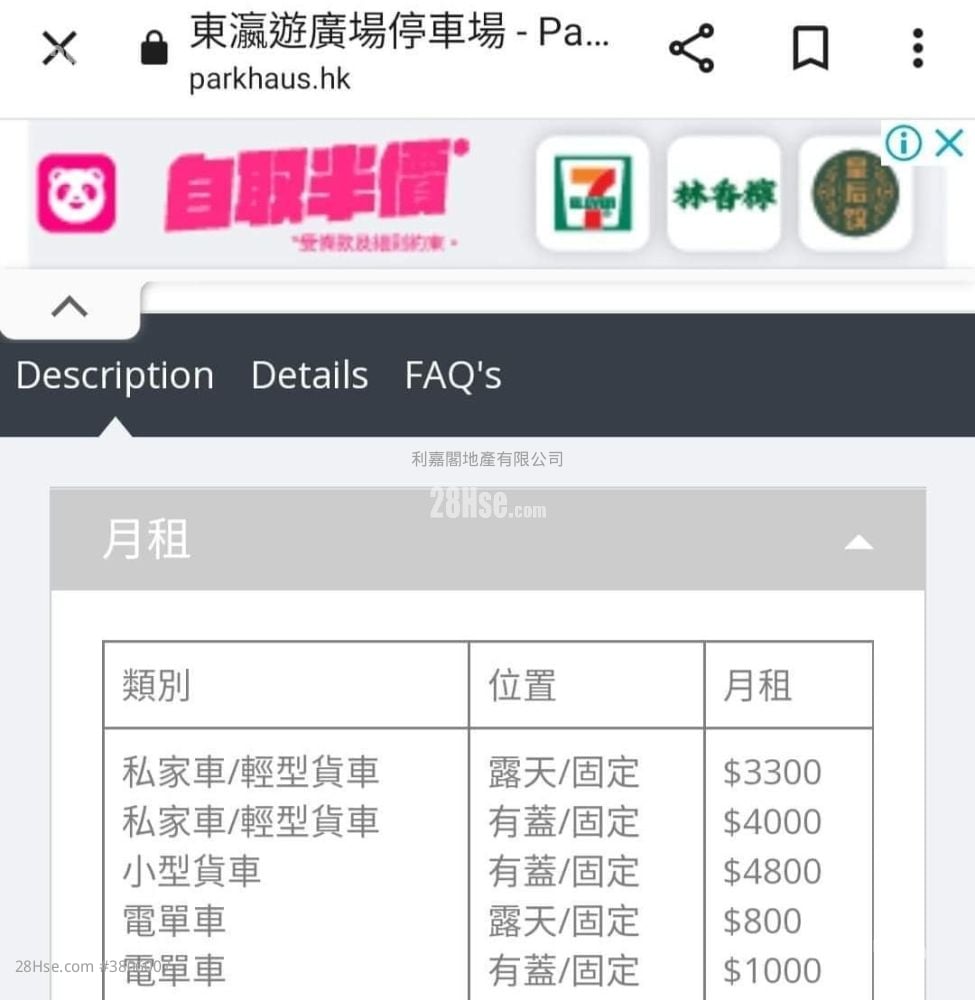Collapse the 月租 section
975x1000 pixels.
click(858, 542)
